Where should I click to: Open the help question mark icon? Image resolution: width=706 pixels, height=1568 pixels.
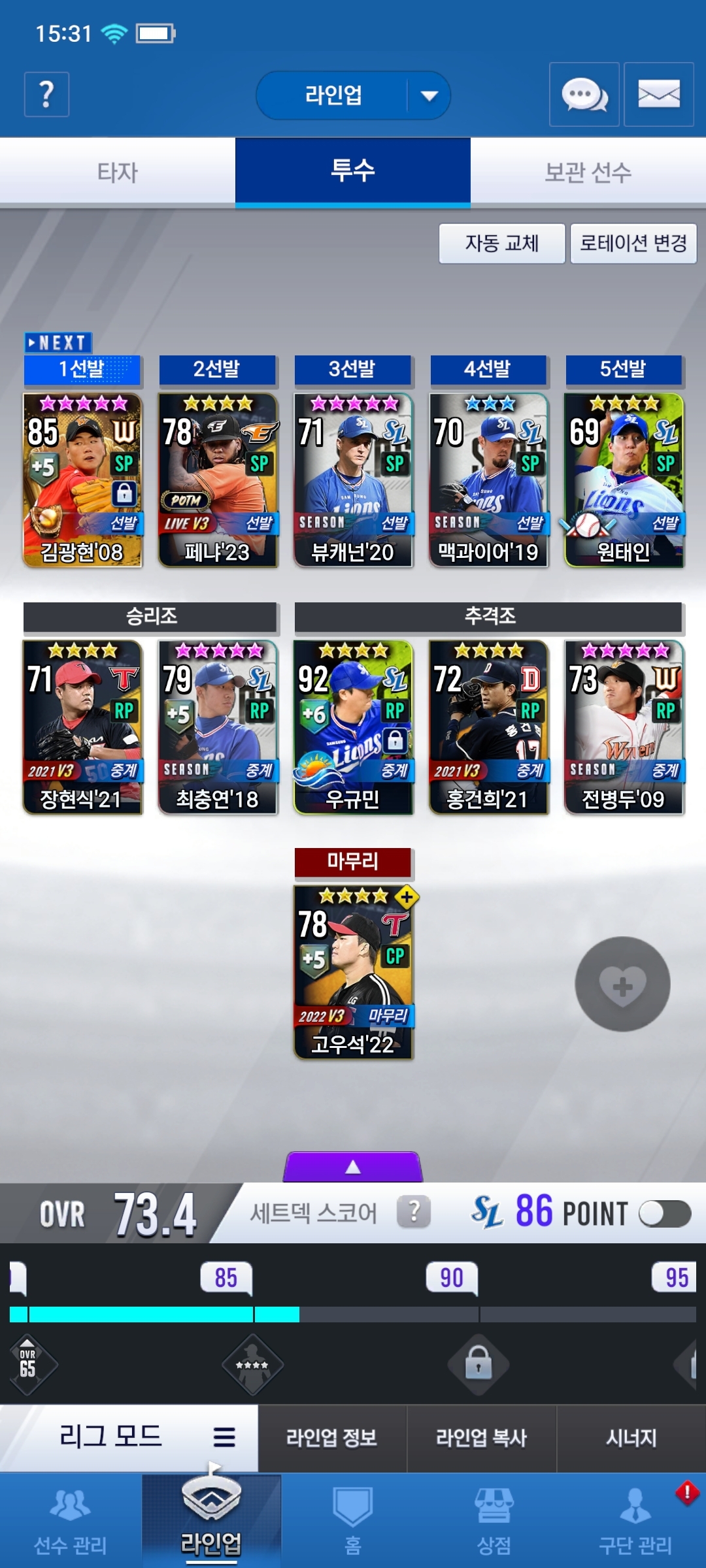[46, 95]
